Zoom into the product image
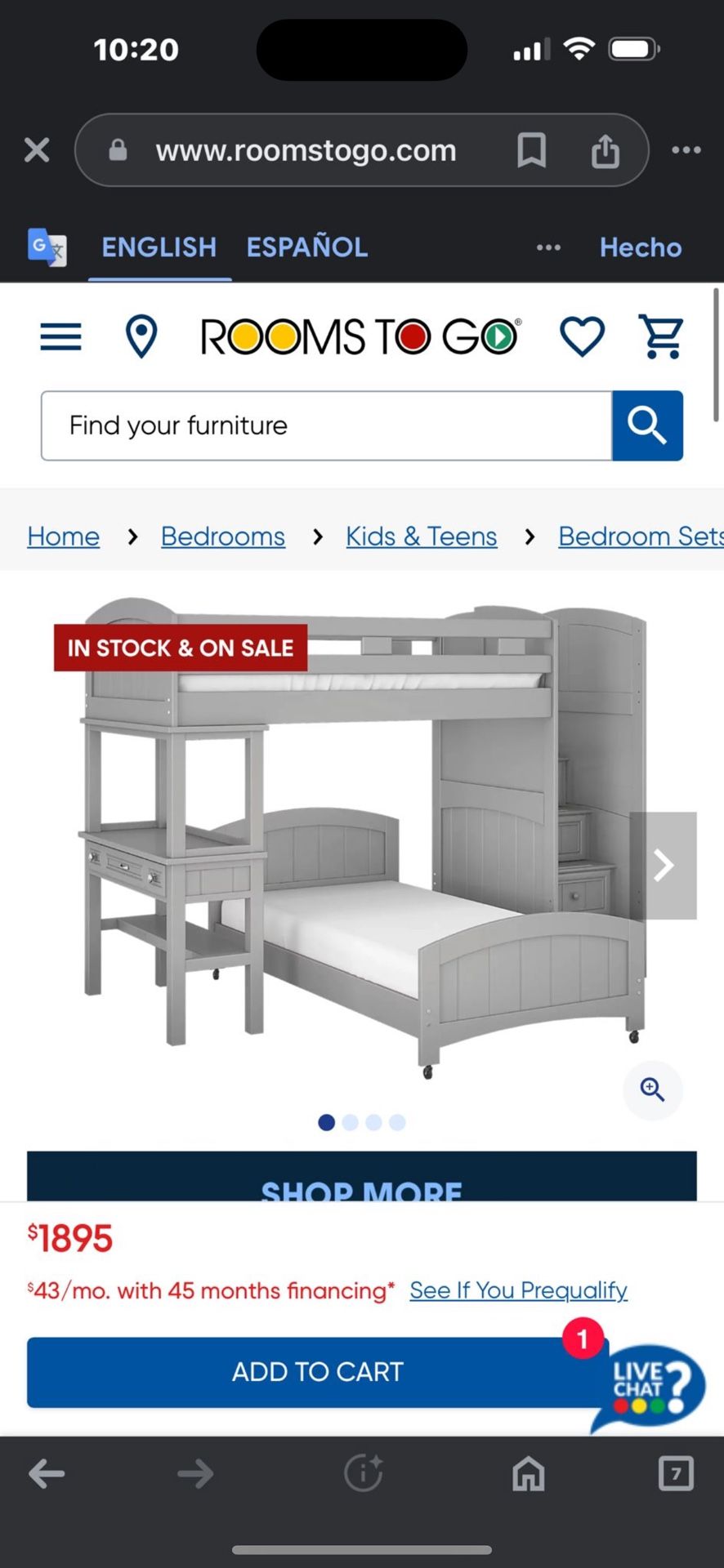 [652, 1089]
